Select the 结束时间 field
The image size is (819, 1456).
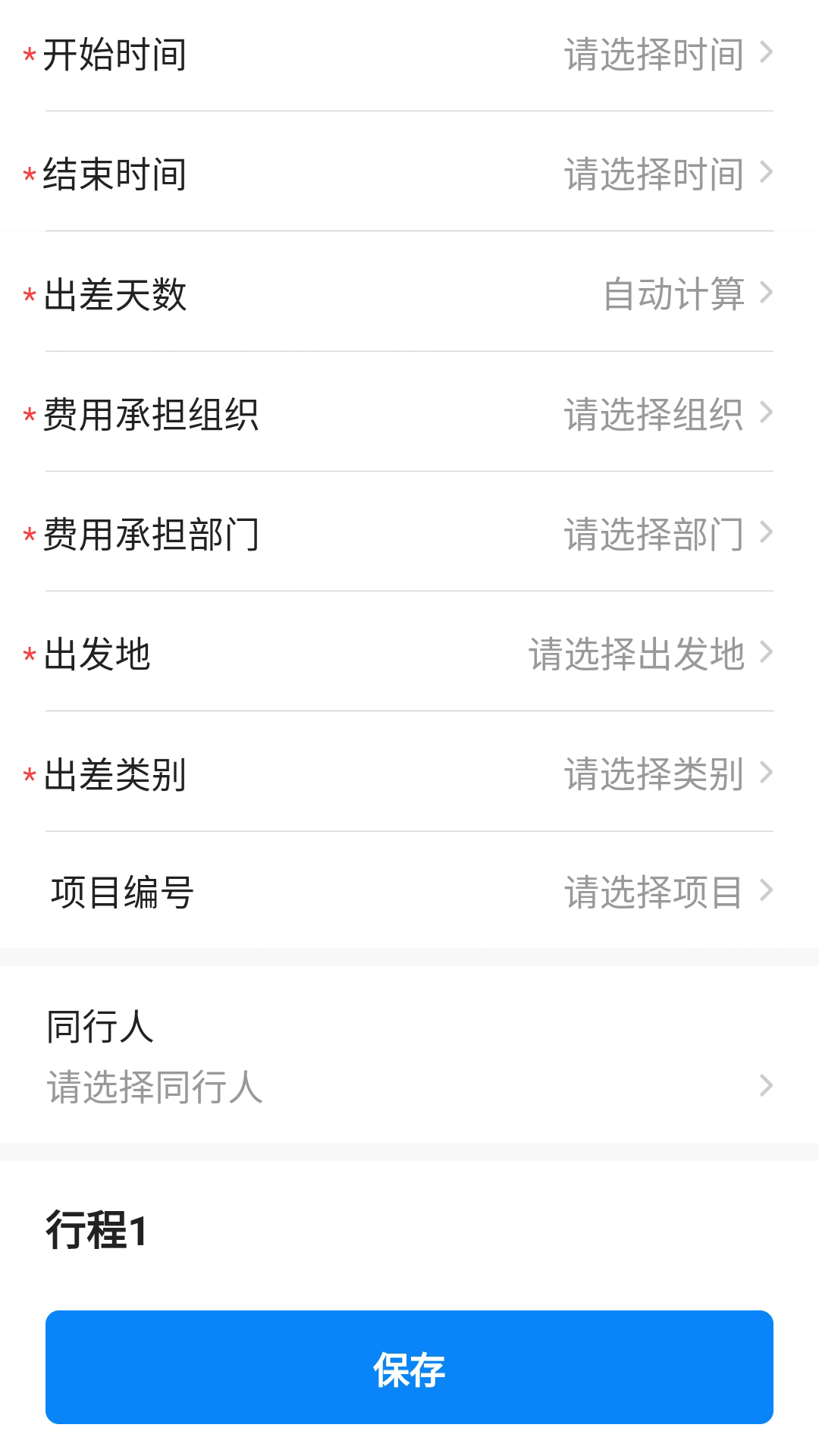pyautogui.click(x=409, y=176)
